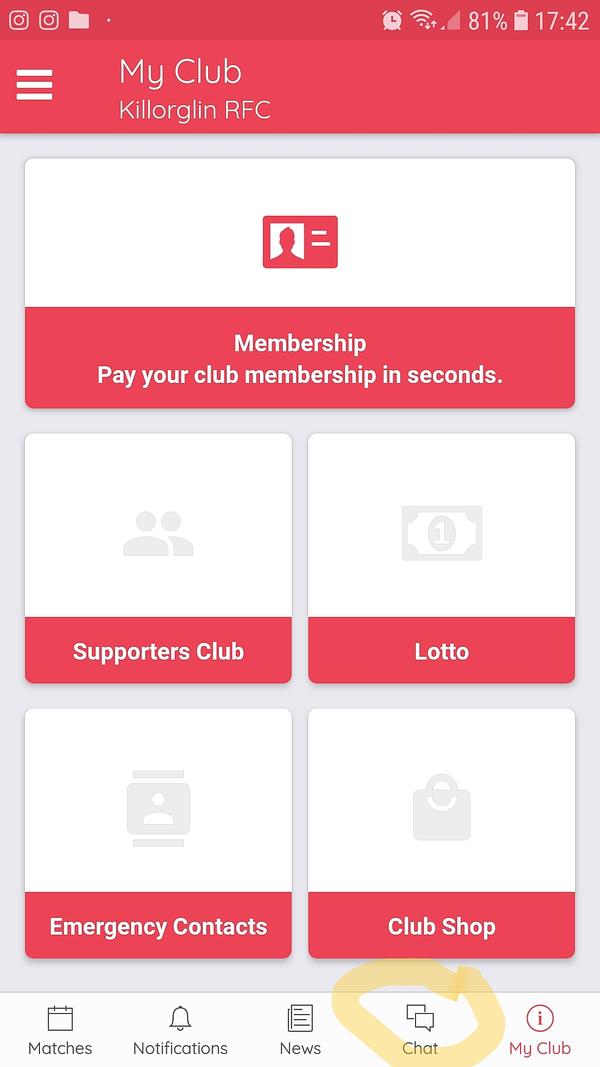Open the hamburger drawer menu
Viewport: 600px width, 1067px height.
point(34,85)
